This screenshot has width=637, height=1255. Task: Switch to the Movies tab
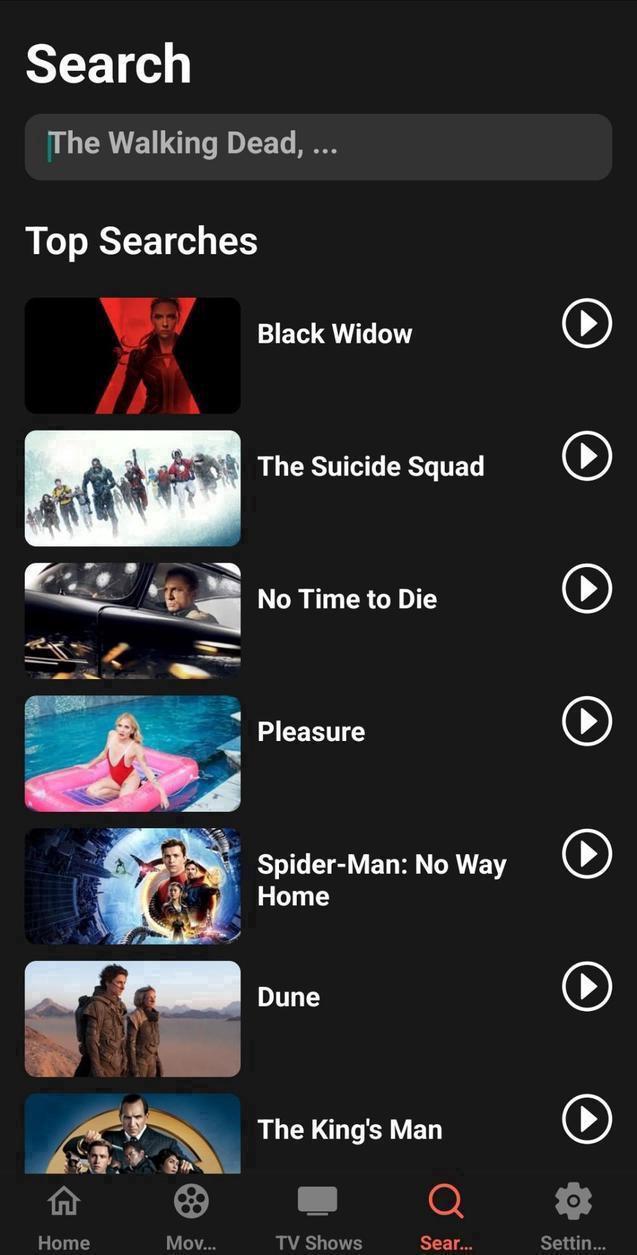pos(190,1216)
